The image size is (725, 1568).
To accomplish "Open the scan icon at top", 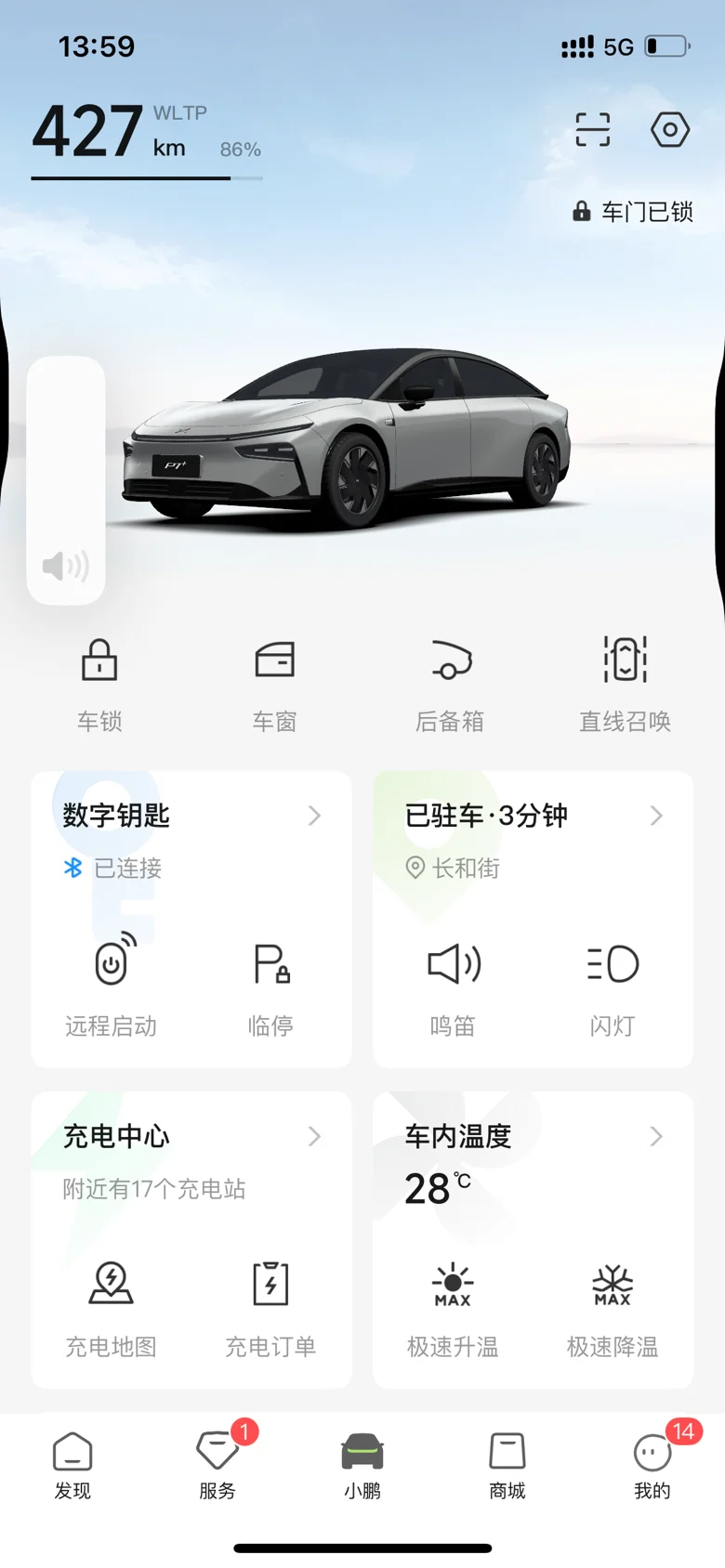I will click(x=593, y=130).
